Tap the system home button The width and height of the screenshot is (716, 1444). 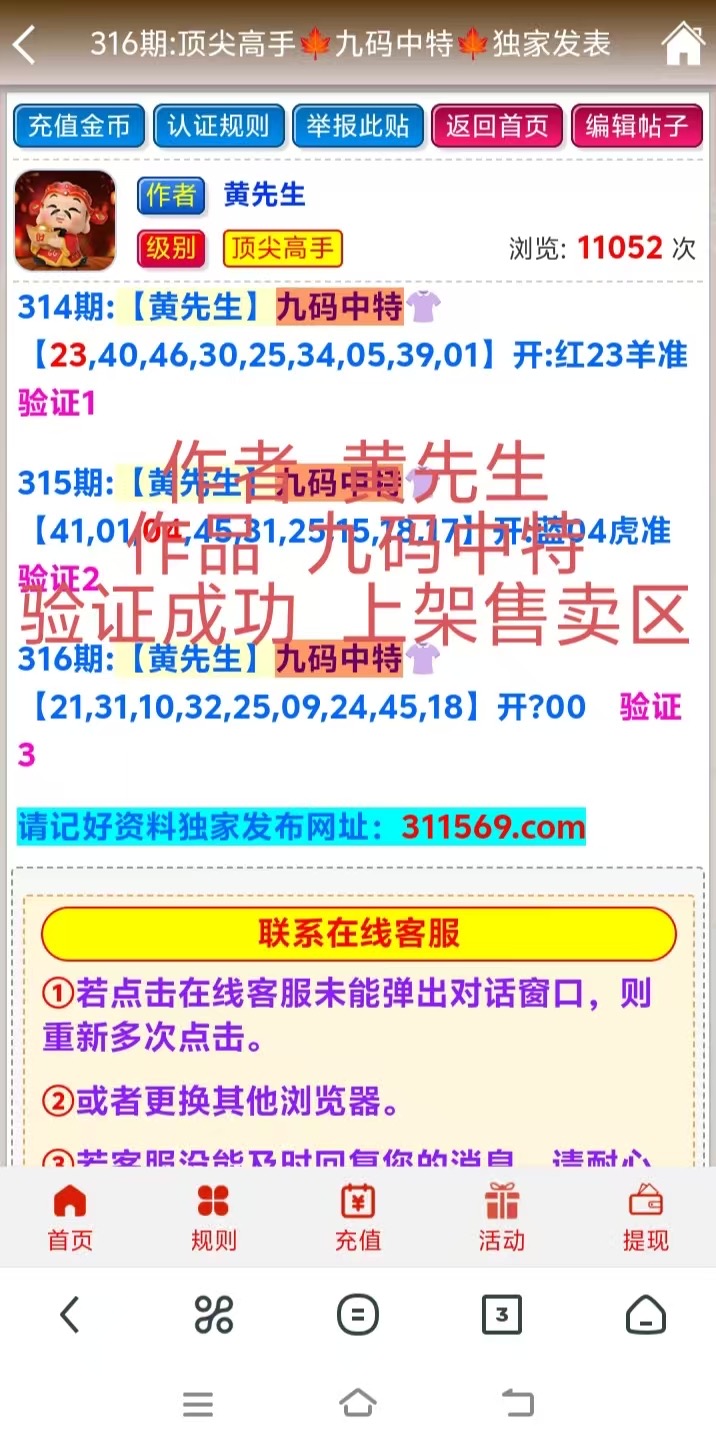358,1404
